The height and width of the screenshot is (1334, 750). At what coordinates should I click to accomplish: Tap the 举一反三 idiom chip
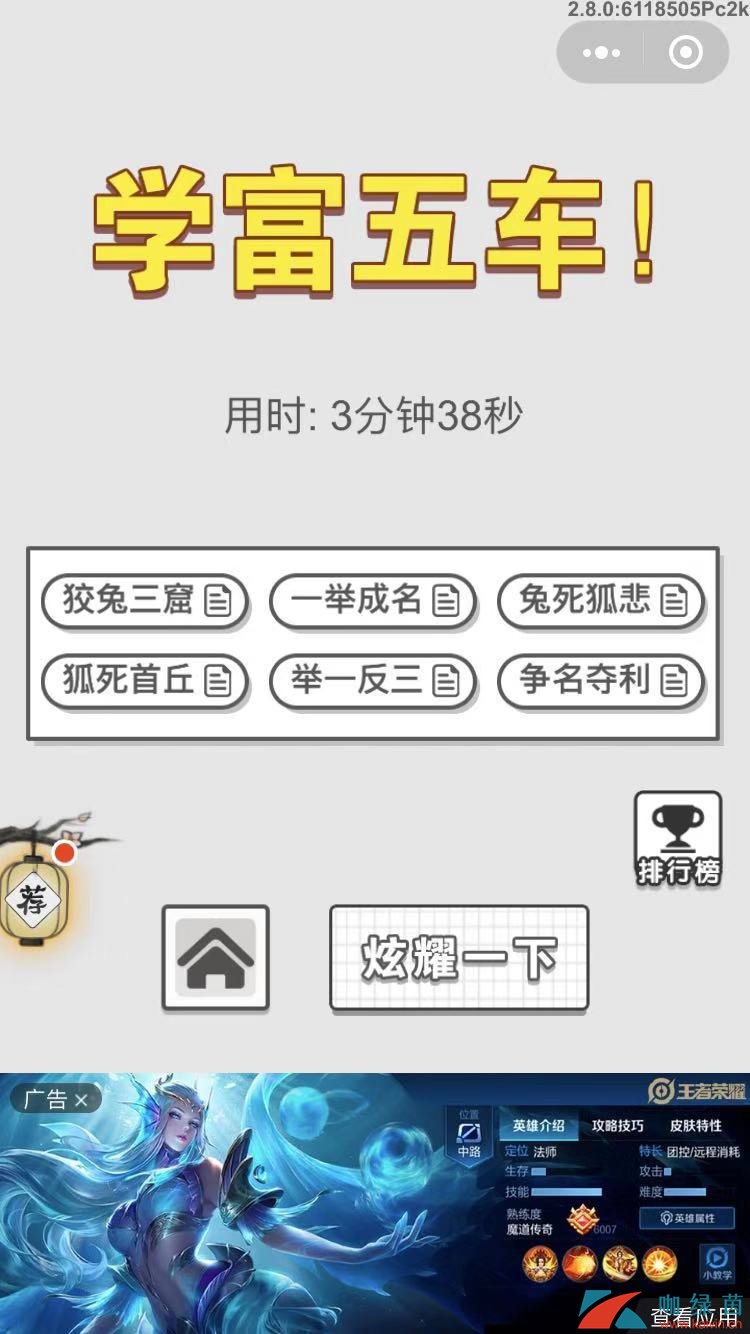point(373,681)
